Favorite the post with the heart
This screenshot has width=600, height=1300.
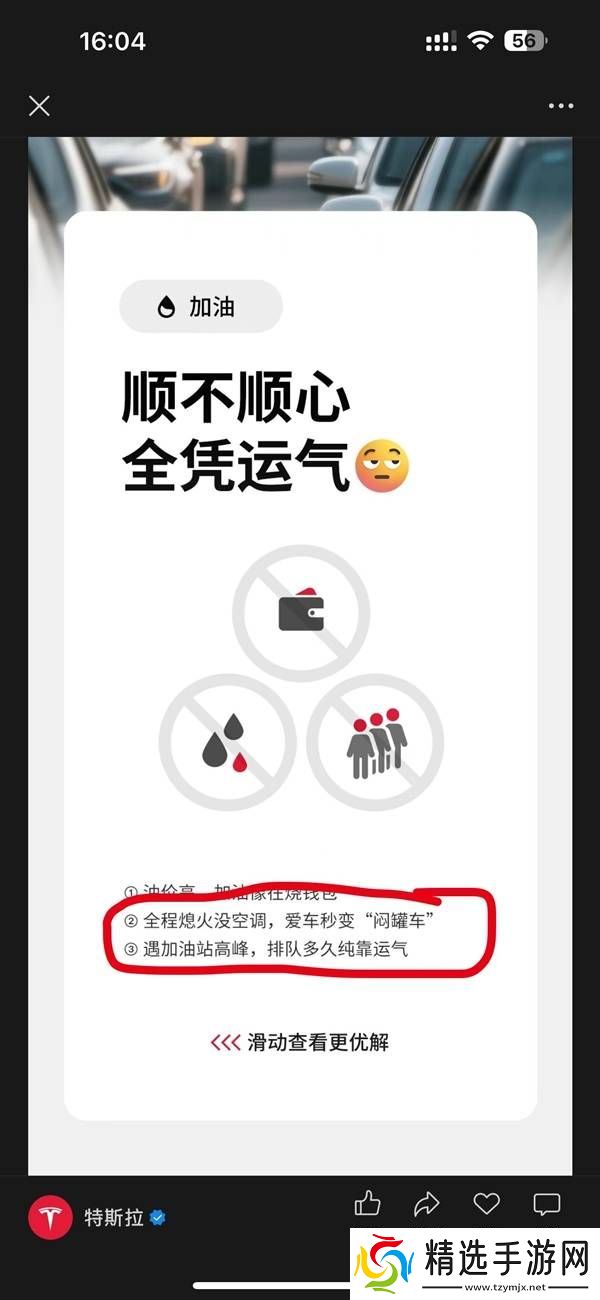pyautogui.click(x=486, y=1204)
